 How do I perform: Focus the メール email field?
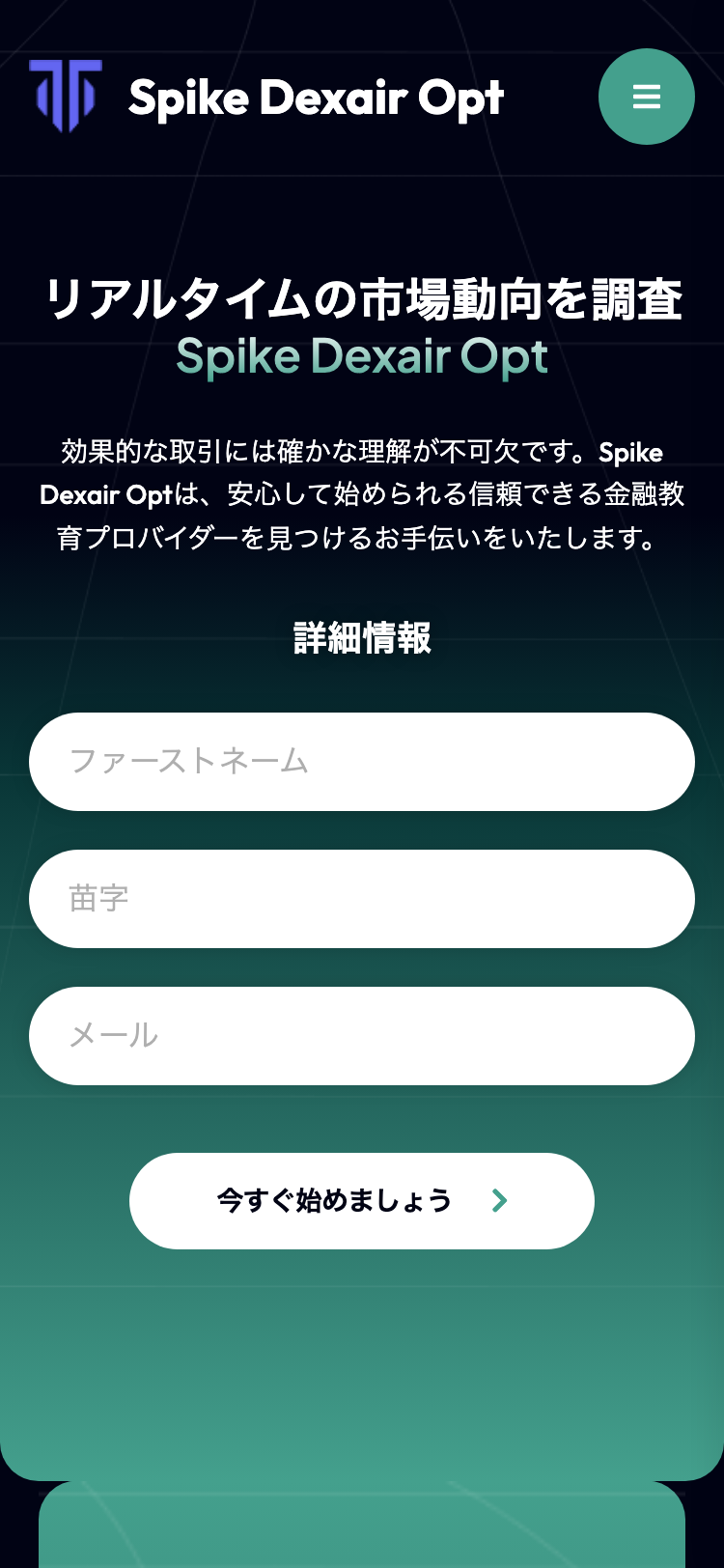tap(361, 1036)
